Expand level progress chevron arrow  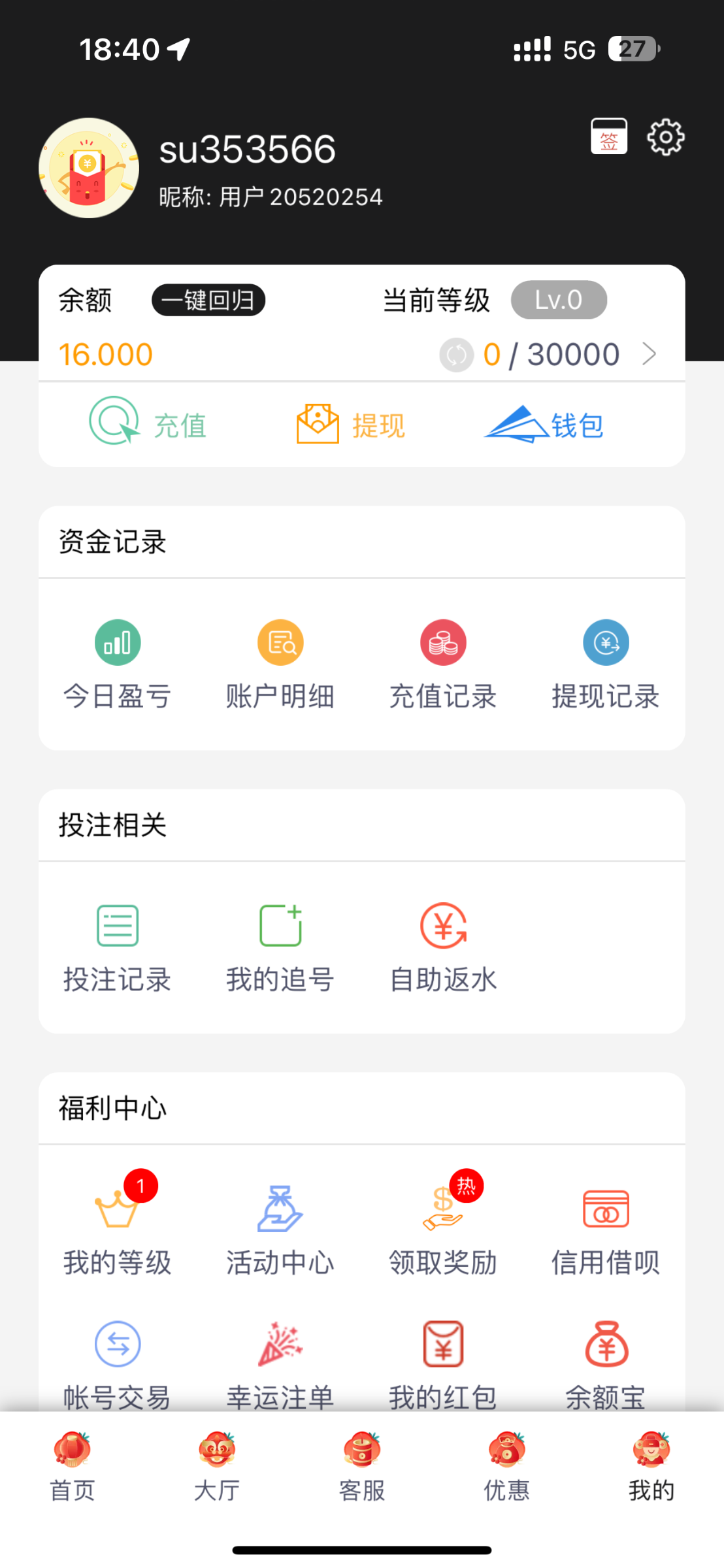[x=649, y=354]
